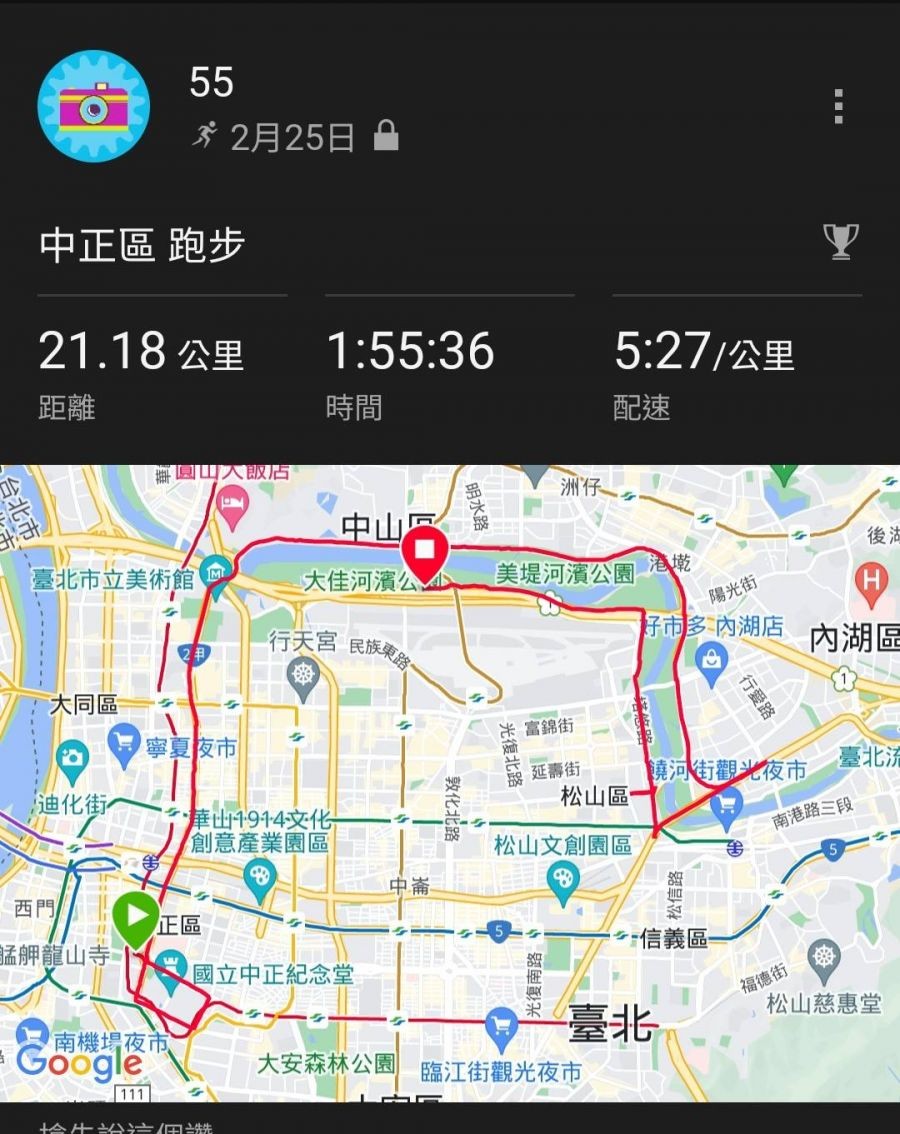Open the three-dot overflow menu

(838, 106)
